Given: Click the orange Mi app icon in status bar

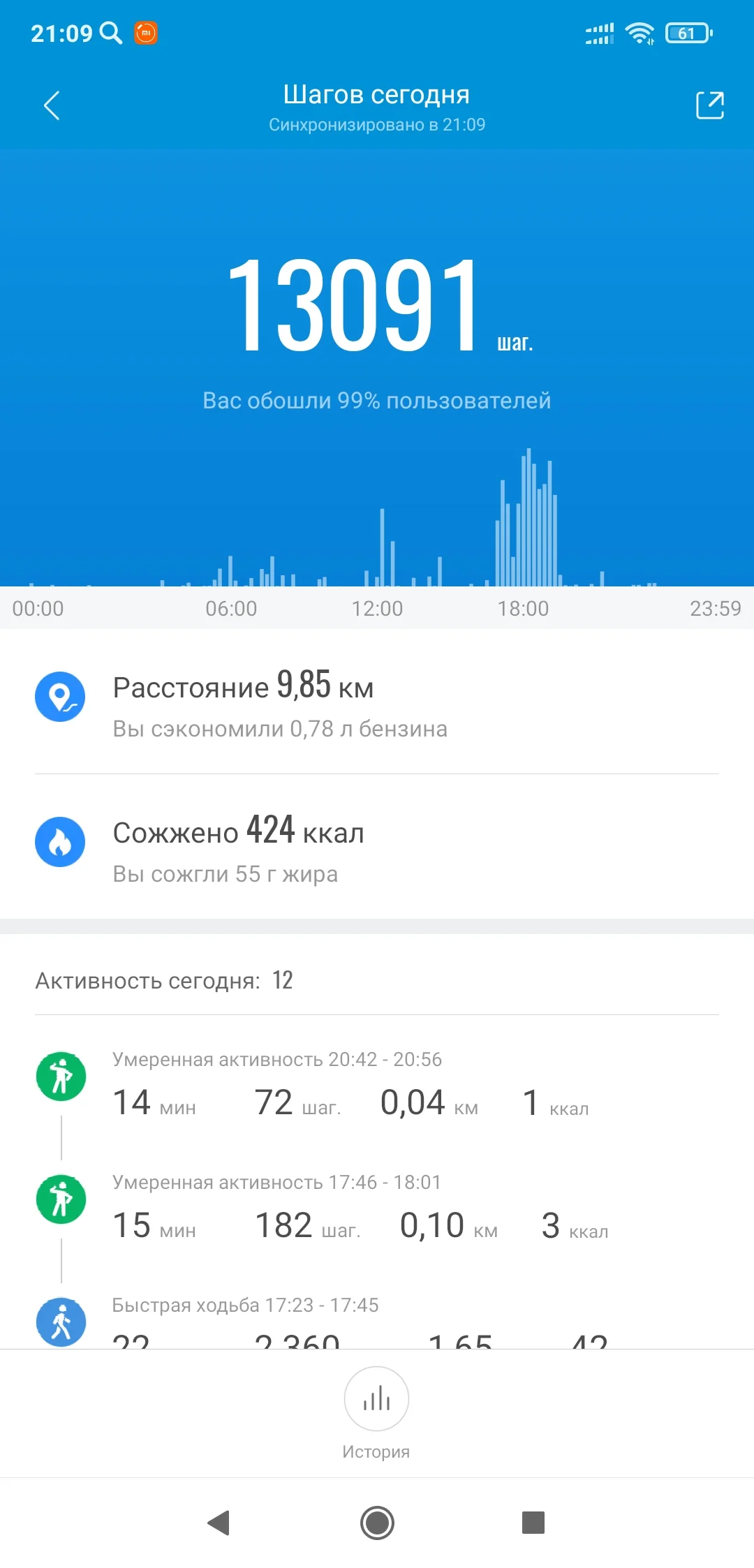Looking at the screenshot, I should click(x=146, y=31).
